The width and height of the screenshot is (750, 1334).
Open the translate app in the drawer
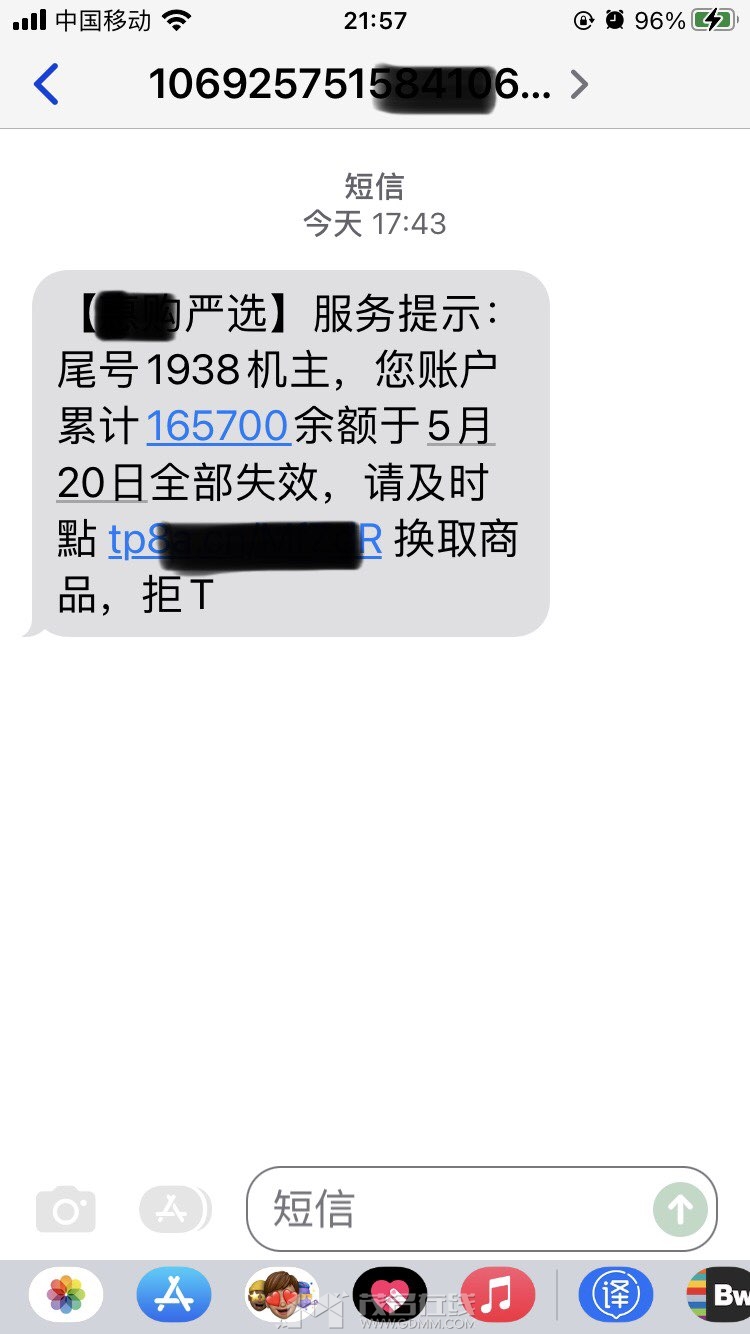coord(616,1295)
